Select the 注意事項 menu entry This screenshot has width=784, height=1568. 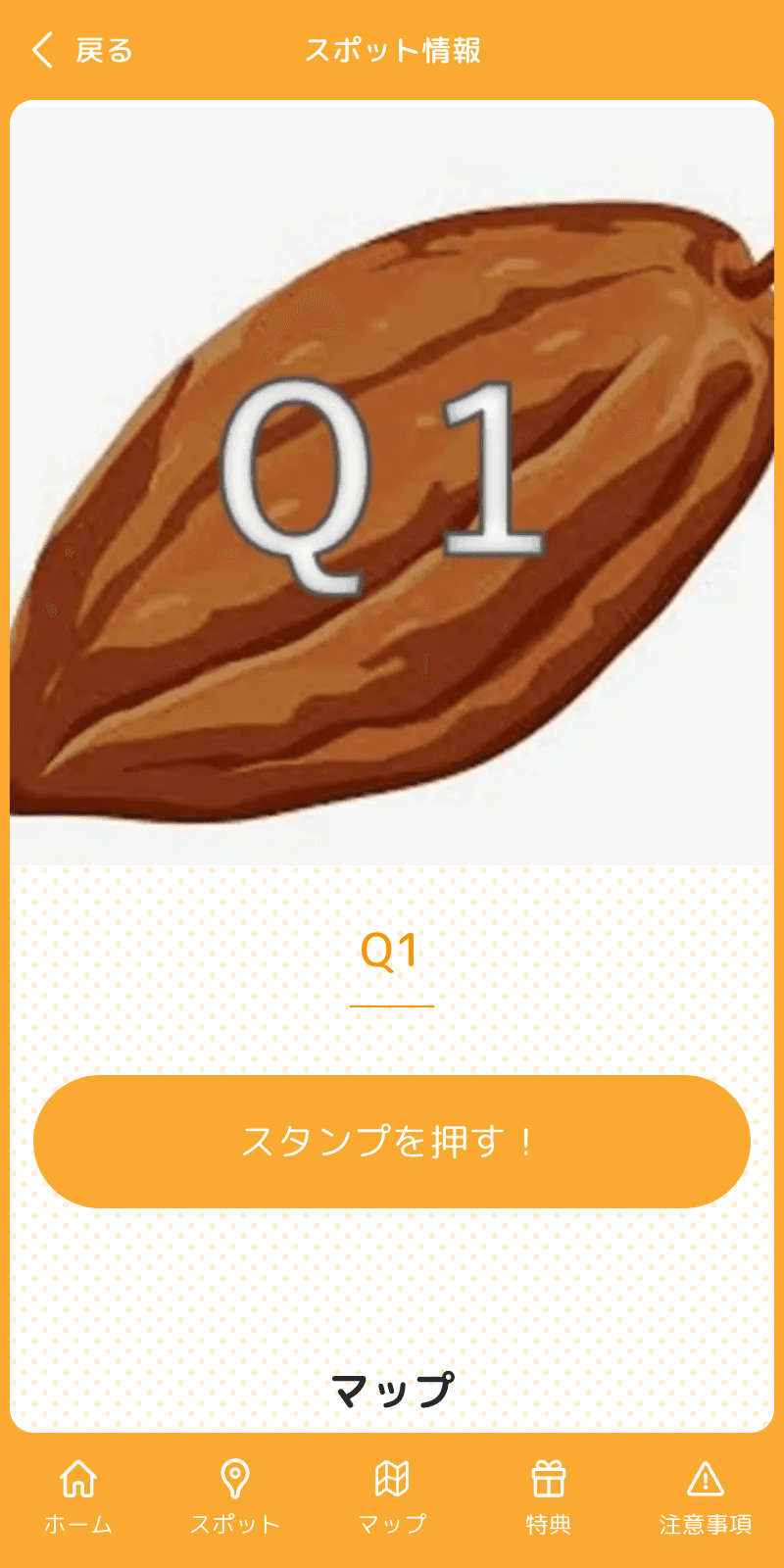click(706, 1522)
